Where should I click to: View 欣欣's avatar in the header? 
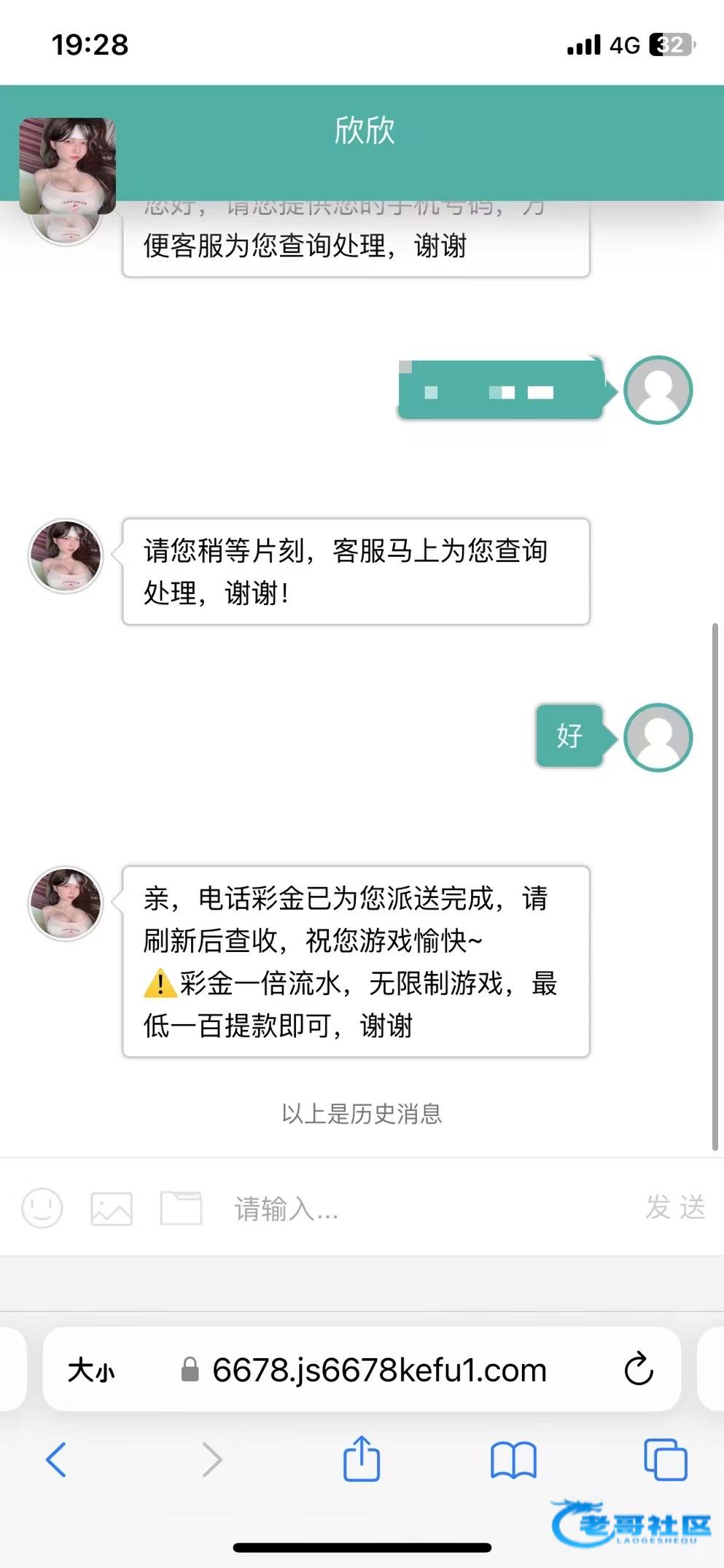pyautogui.click(x=67, y=165)
